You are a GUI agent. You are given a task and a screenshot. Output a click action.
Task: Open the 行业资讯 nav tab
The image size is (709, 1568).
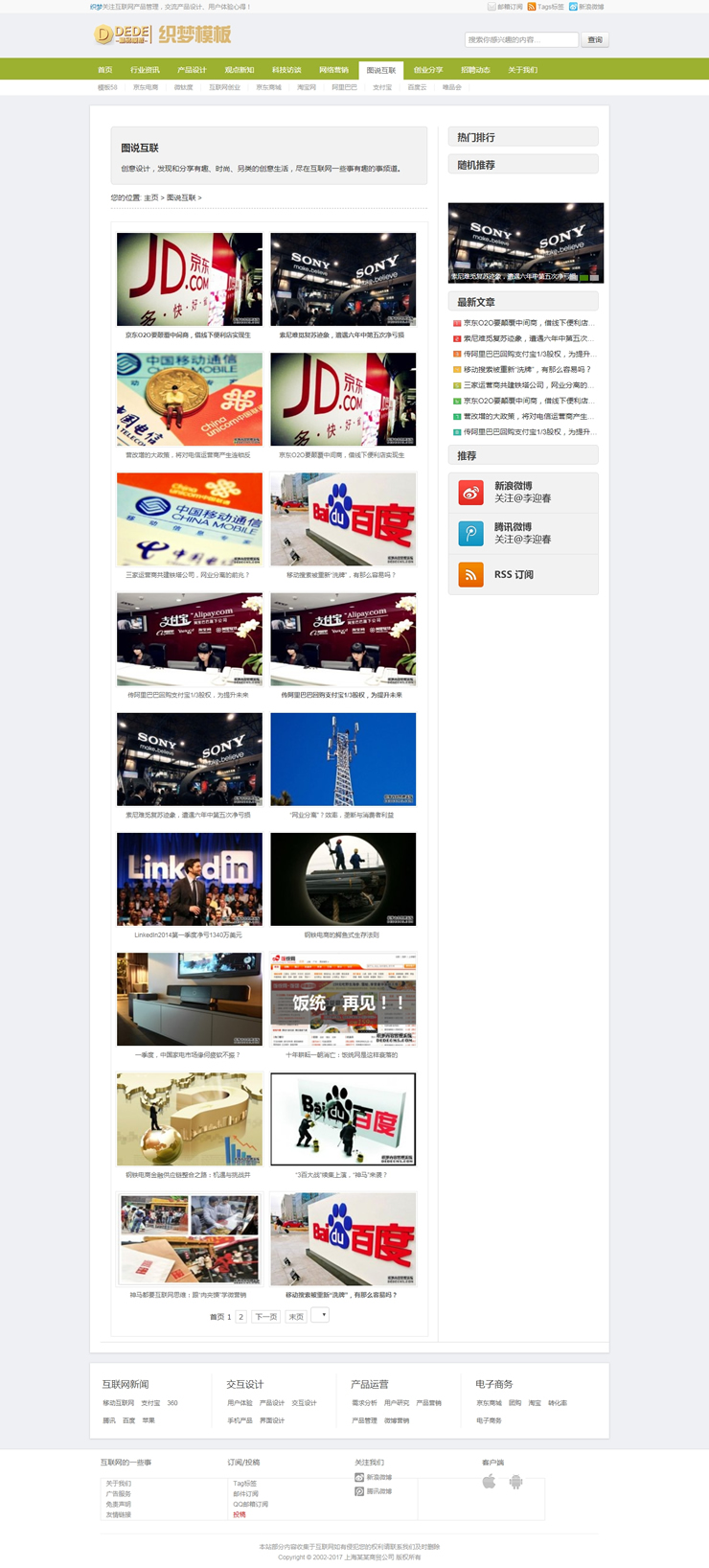click(x=145, y=70)
